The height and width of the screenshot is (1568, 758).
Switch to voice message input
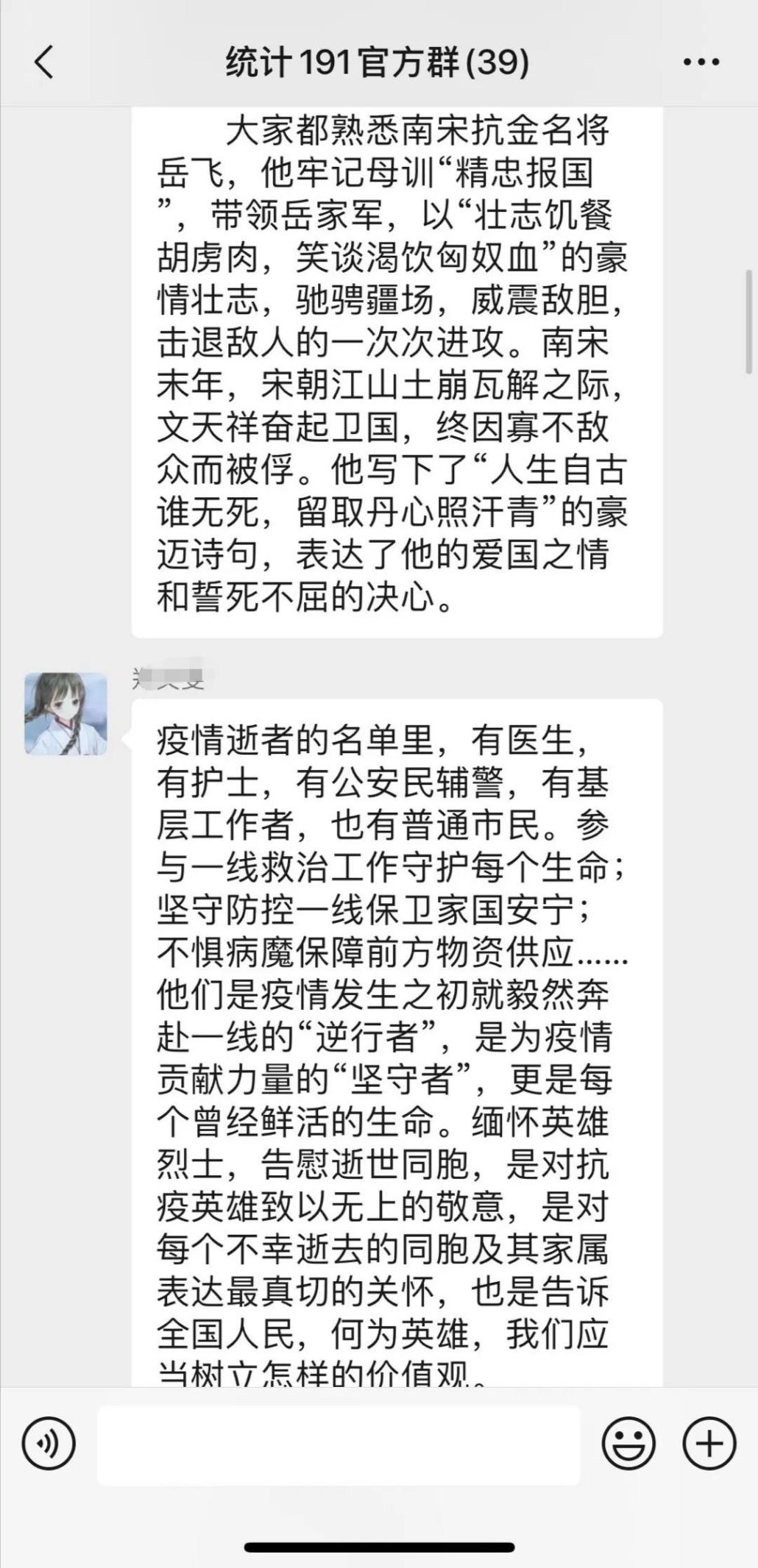(x=49, y=1443)
